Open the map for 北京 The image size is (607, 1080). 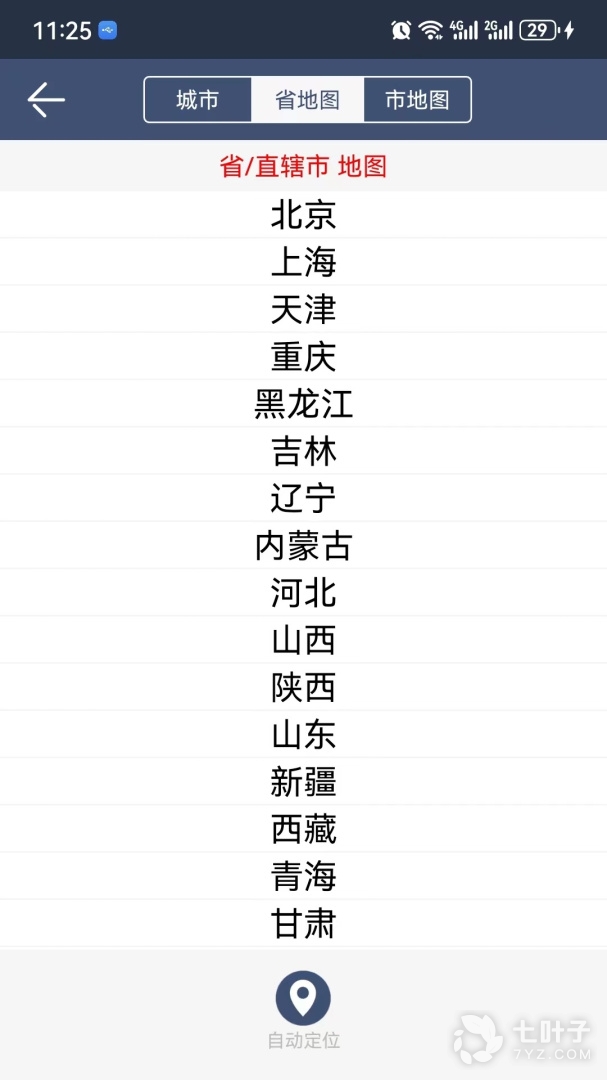[x=303, y=215]
